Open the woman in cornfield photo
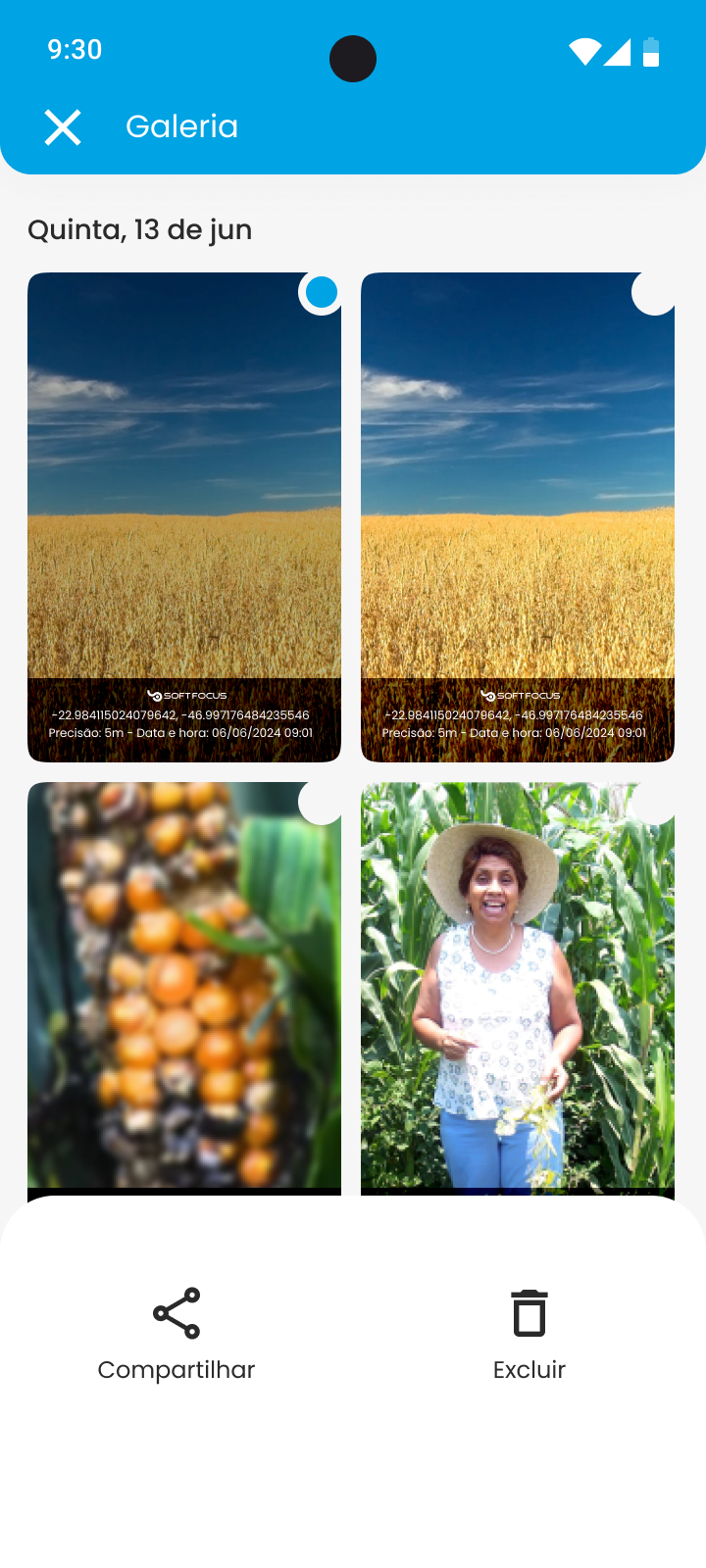Screen dimensions: 706x1568 click(518, 988)
